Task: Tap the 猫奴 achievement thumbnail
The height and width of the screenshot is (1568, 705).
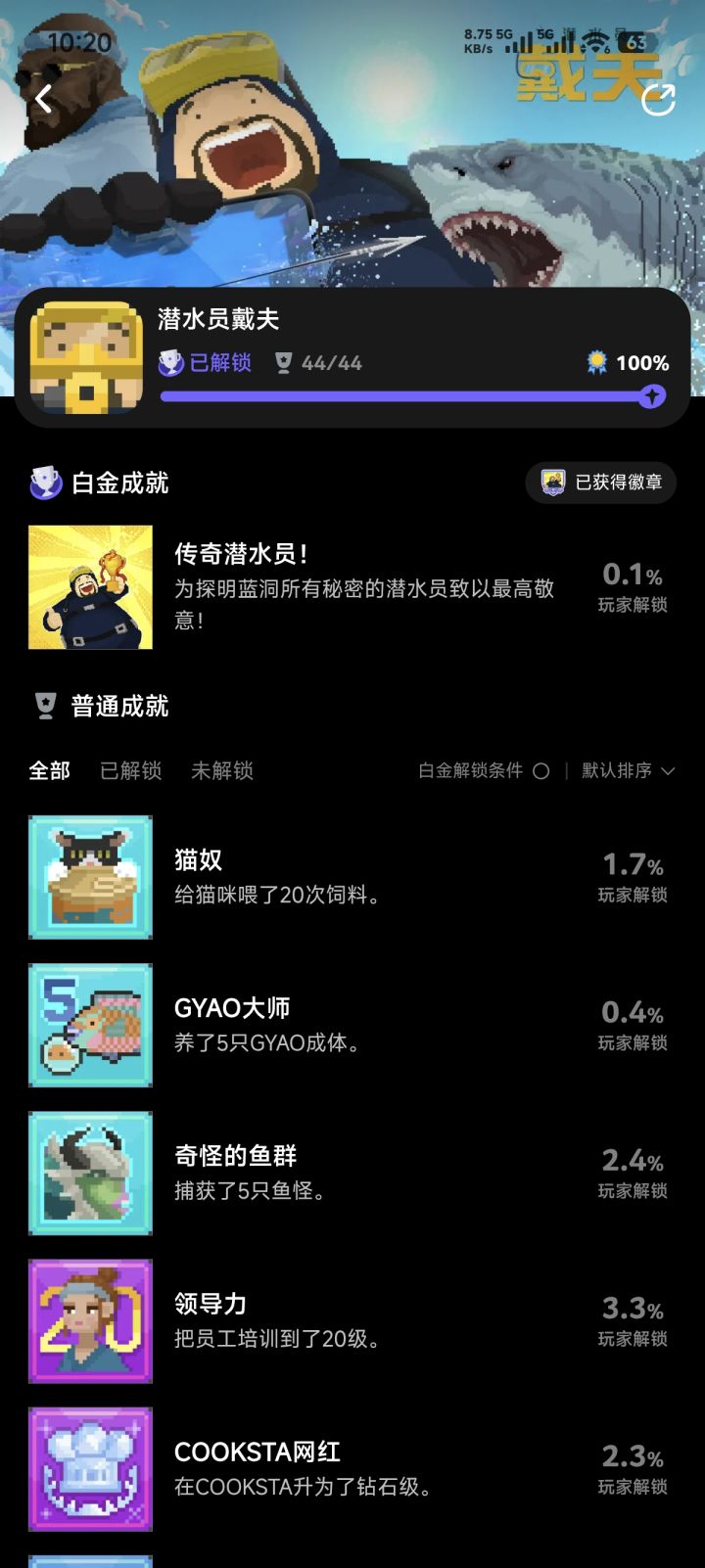Action: [90, 877]
